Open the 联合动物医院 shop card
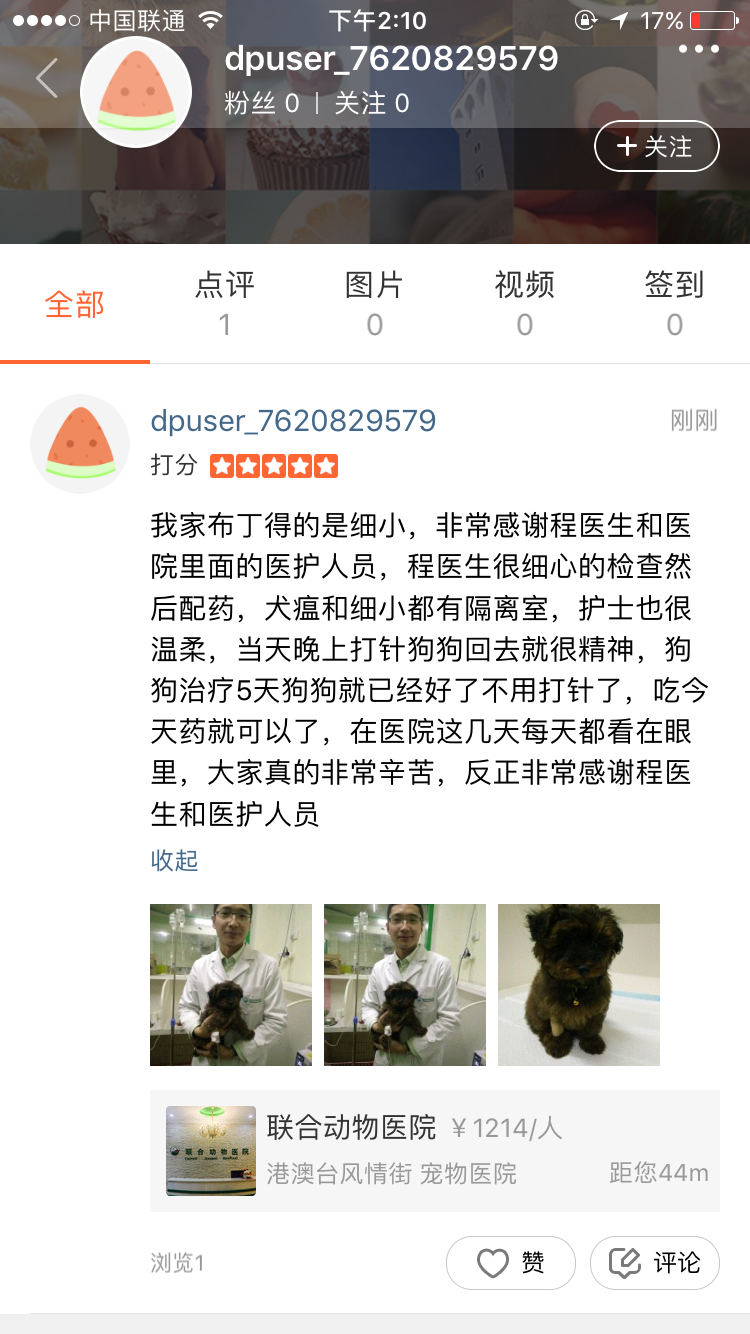 tap(435, 1150)
